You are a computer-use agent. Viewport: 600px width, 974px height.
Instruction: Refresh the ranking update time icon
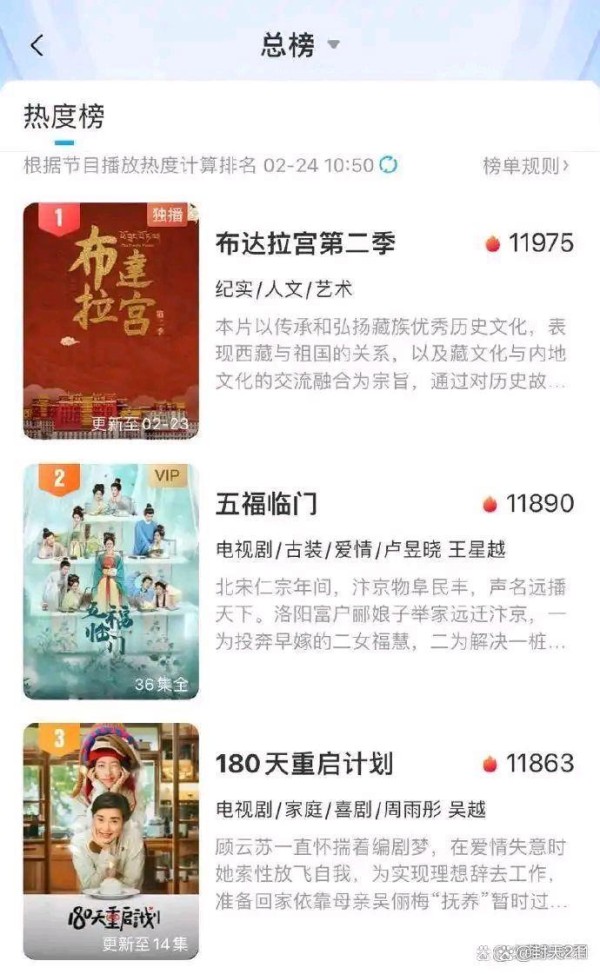click(388, 165)
